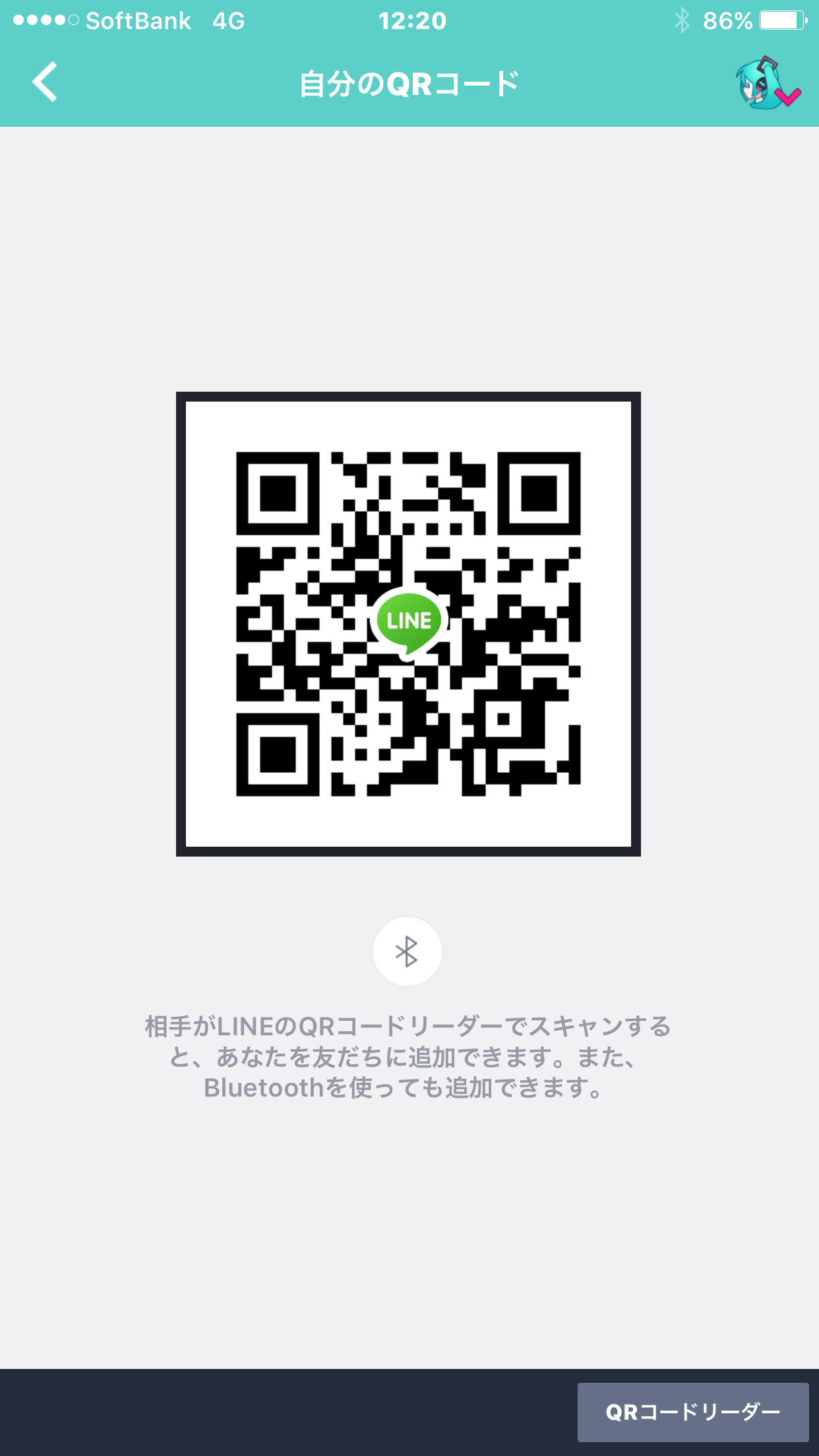Viewport: 819px width, 1456px height.
Task: Tap the Bluetooth icon below the QR code
Action: point(407,952)
